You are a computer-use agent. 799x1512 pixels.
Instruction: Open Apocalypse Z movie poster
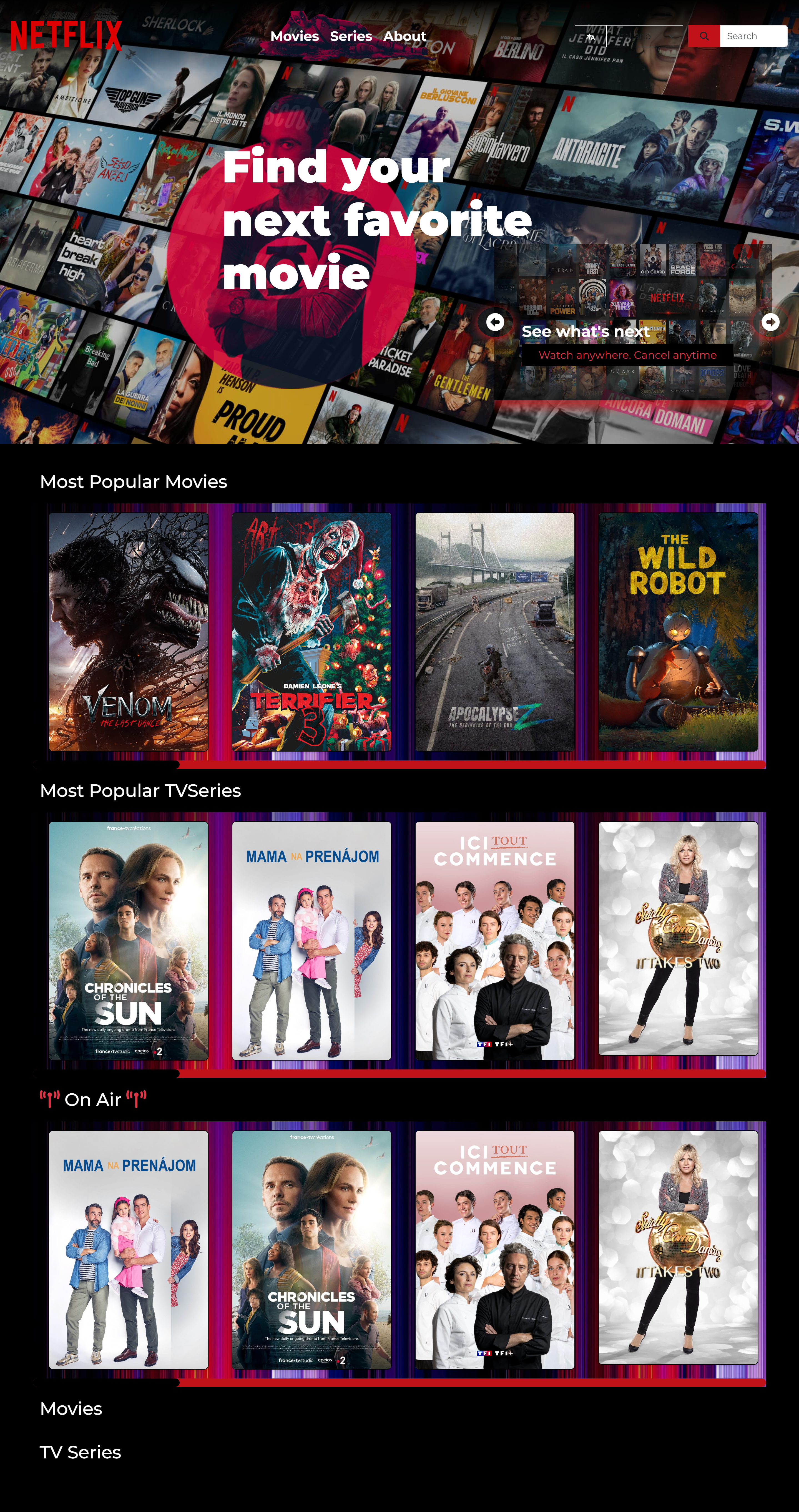tap(495, 632)
